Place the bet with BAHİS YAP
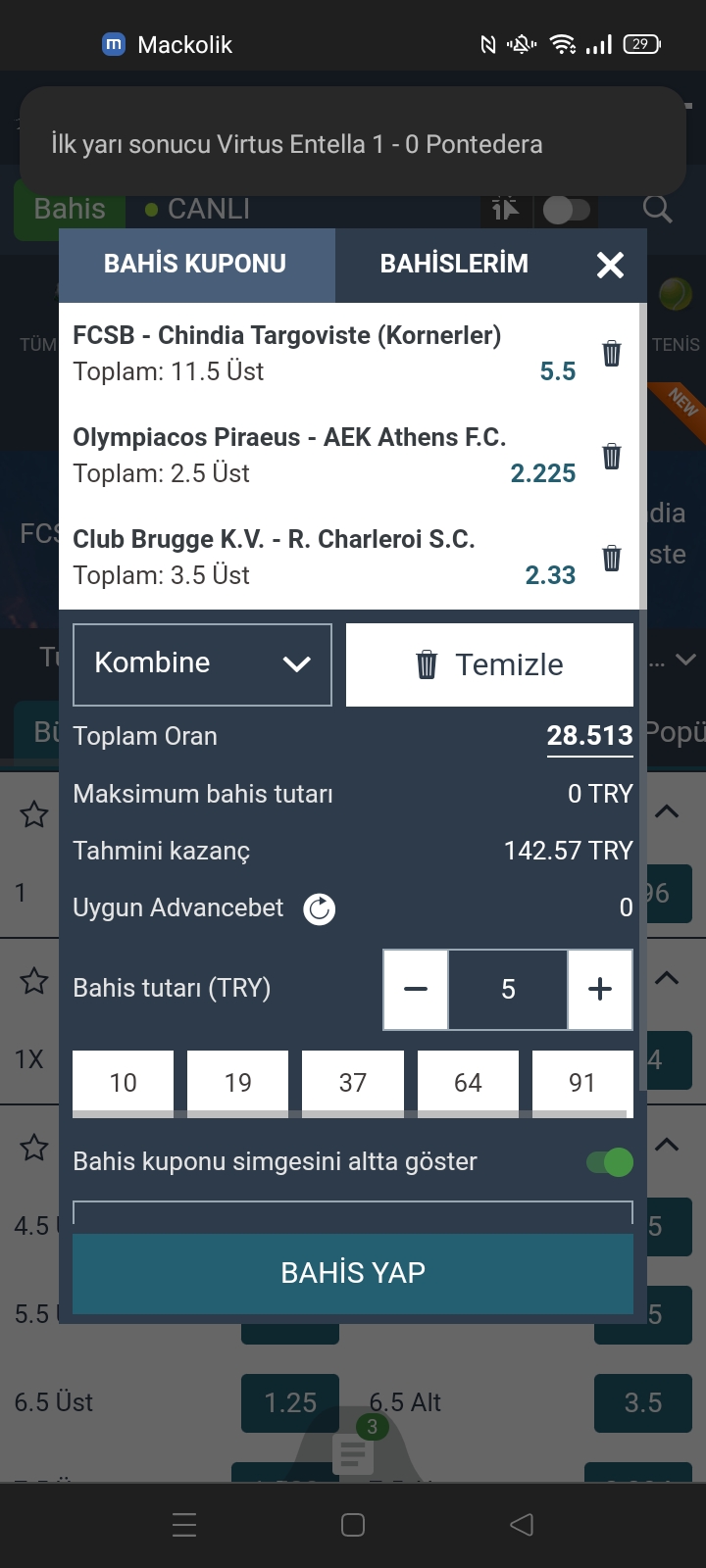The width and height of the screenshot is (706, 1568). (x=353, y=1273)
